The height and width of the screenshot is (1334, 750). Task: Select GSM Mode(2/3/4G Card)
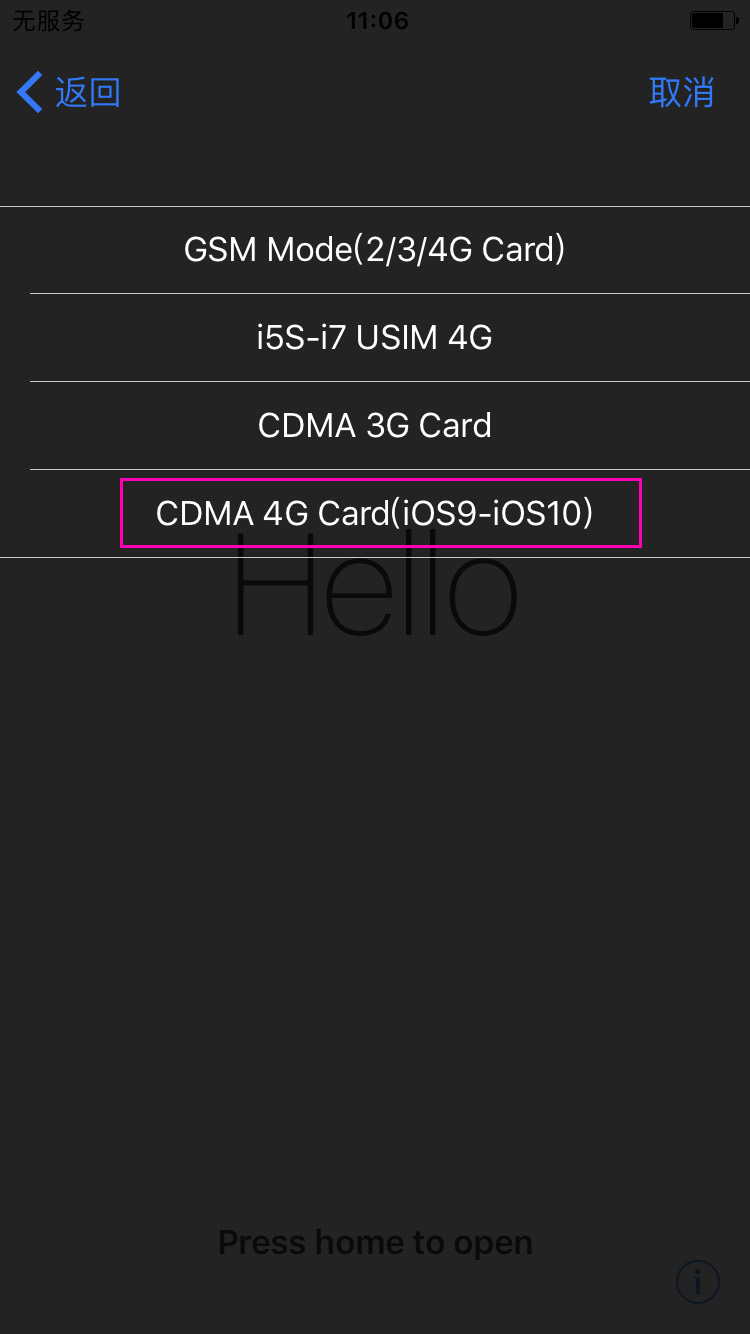tap(375, 249)
